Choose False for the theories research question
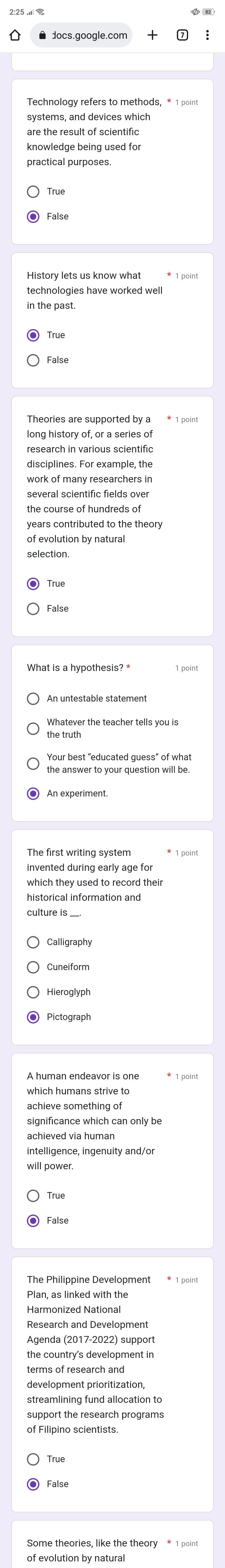 click(x=33, y=609)
